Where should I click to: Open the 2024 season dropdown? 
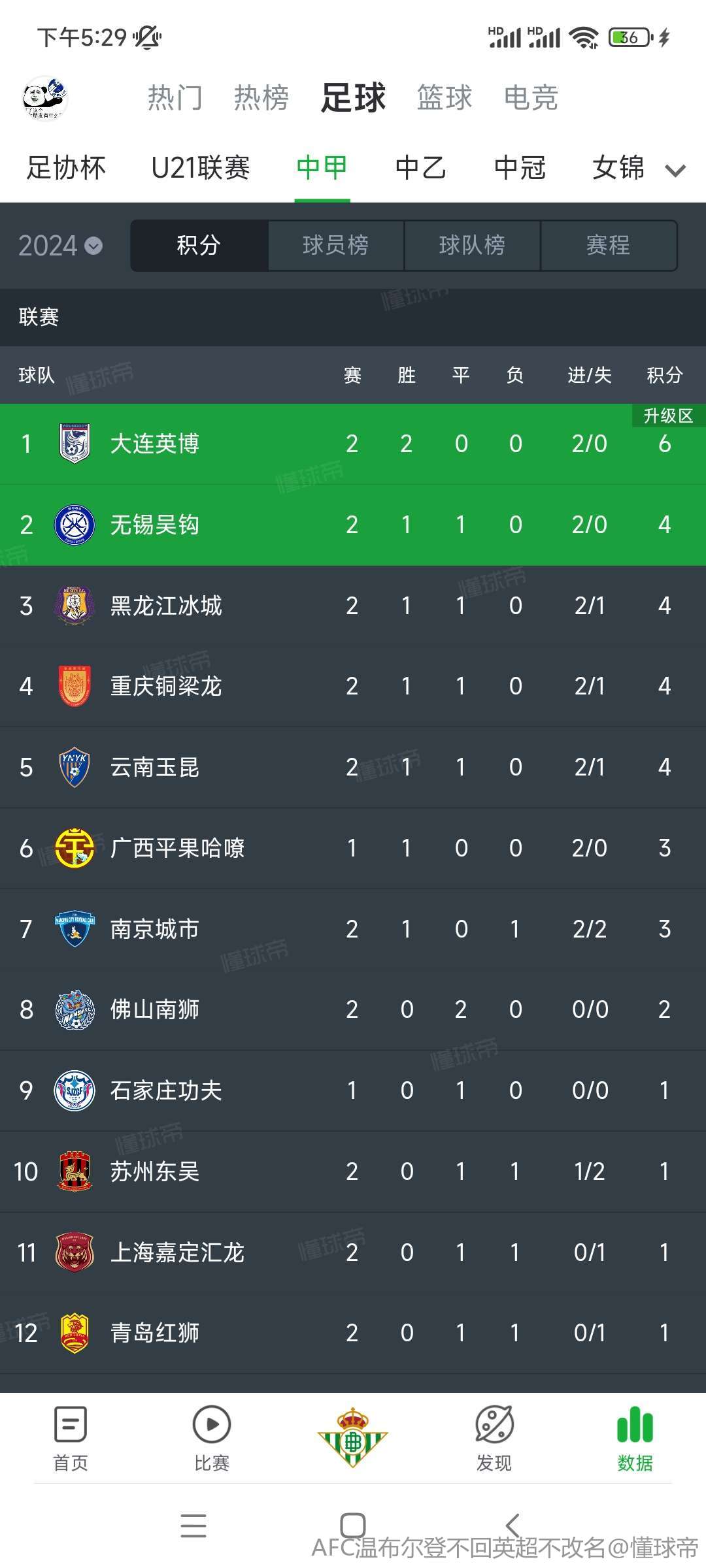coord(60,246)
